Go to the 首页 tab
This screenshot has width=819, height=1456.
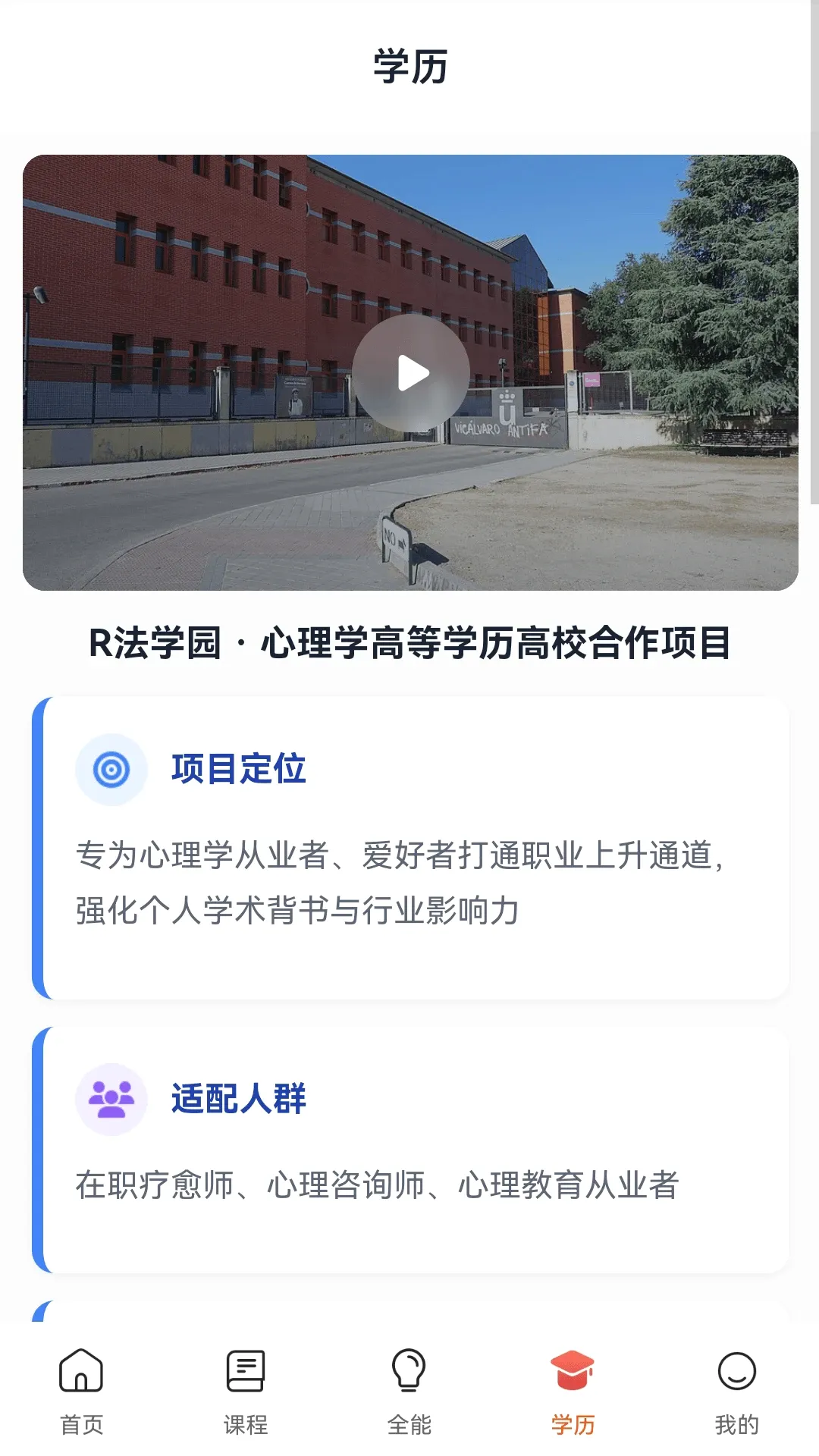82,1392
